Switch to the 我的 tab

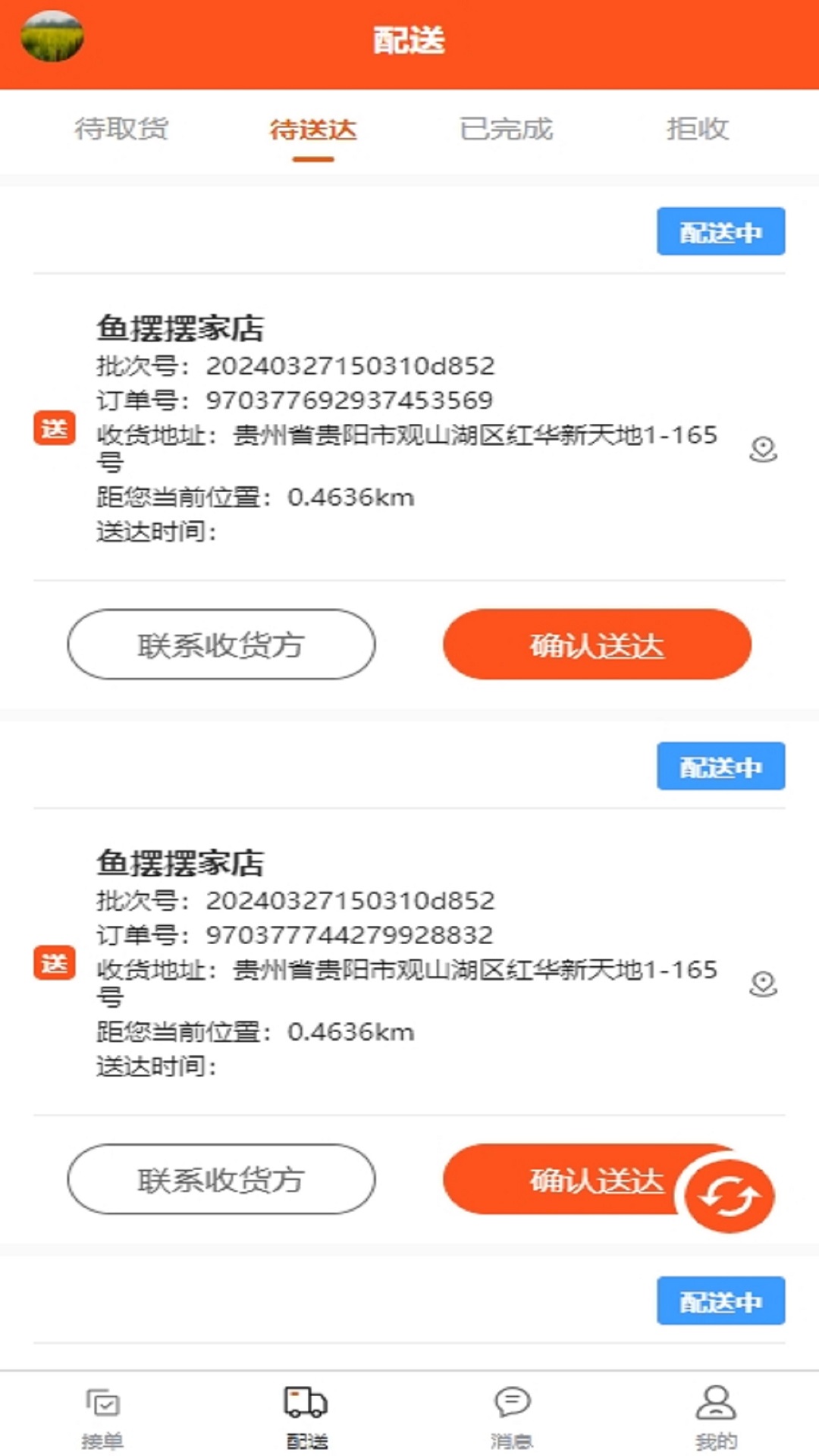coord(717,1417)
